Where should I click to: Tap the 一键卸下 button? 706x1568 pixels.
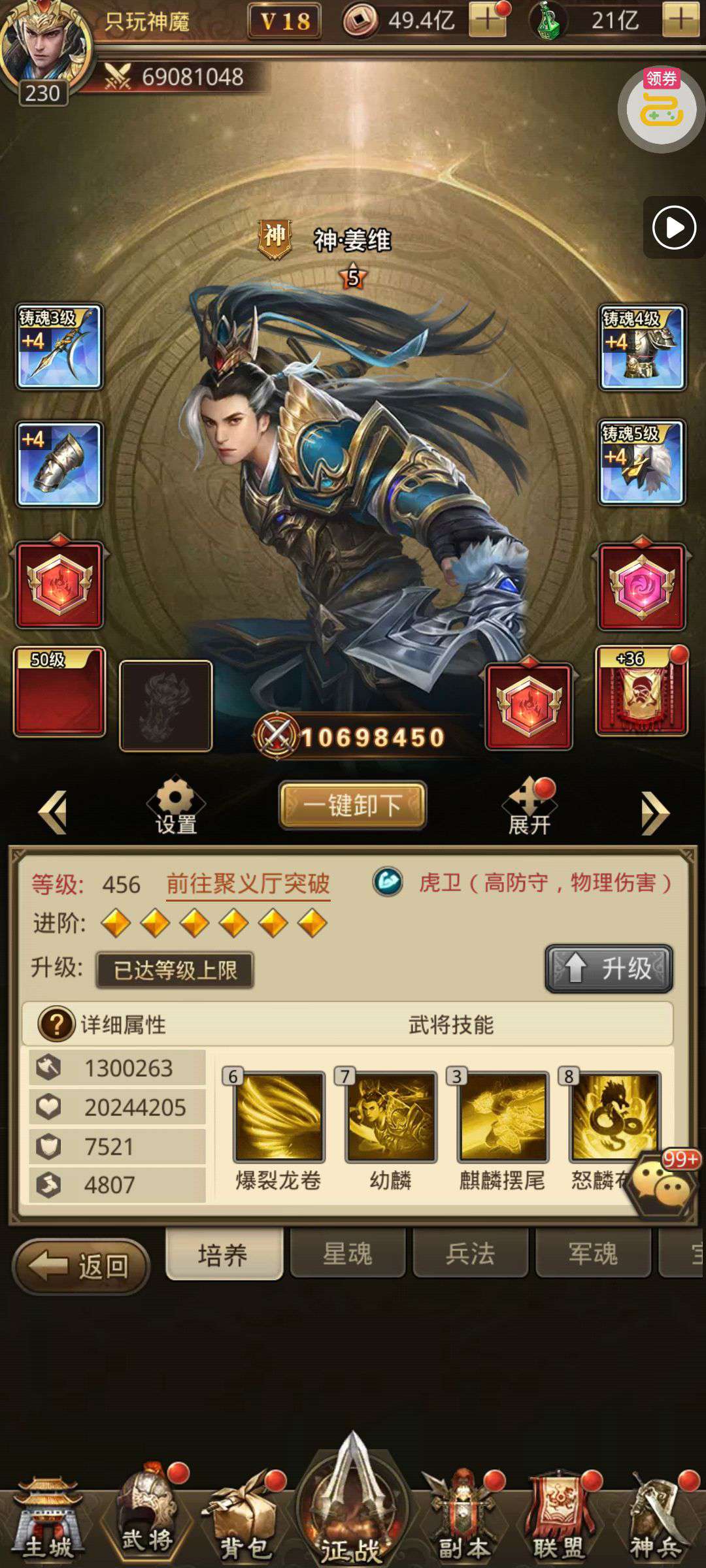pos(353,805)
